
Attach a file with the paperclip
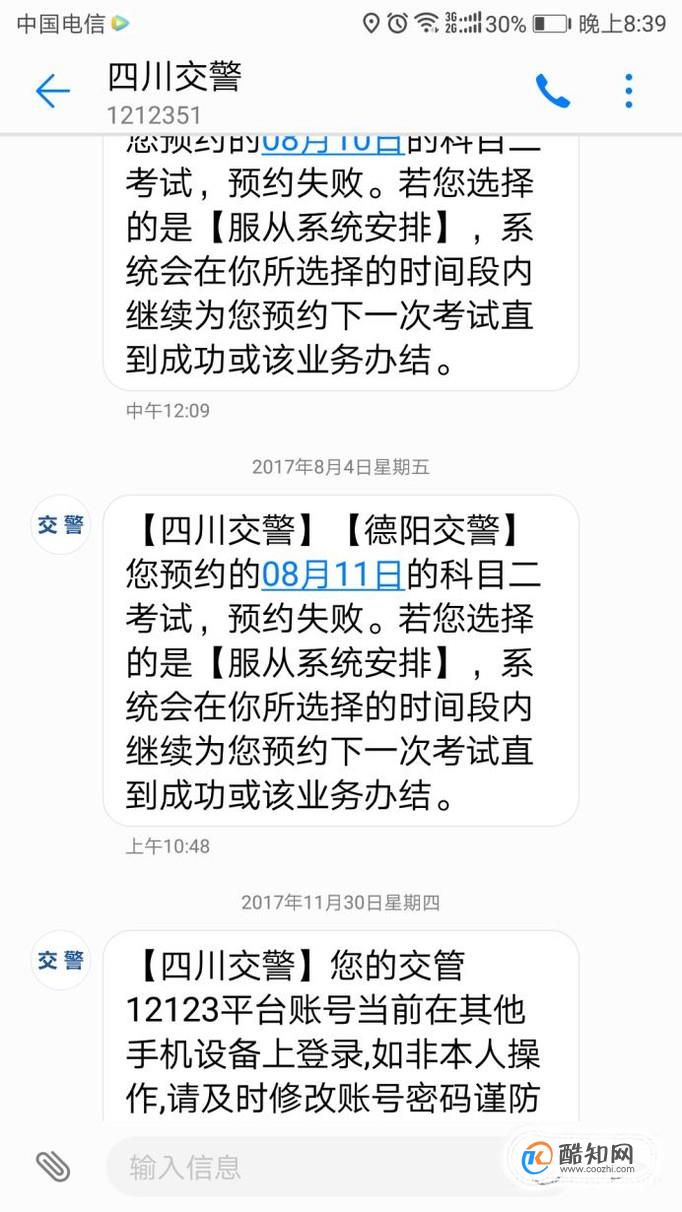pos(52,1166)
